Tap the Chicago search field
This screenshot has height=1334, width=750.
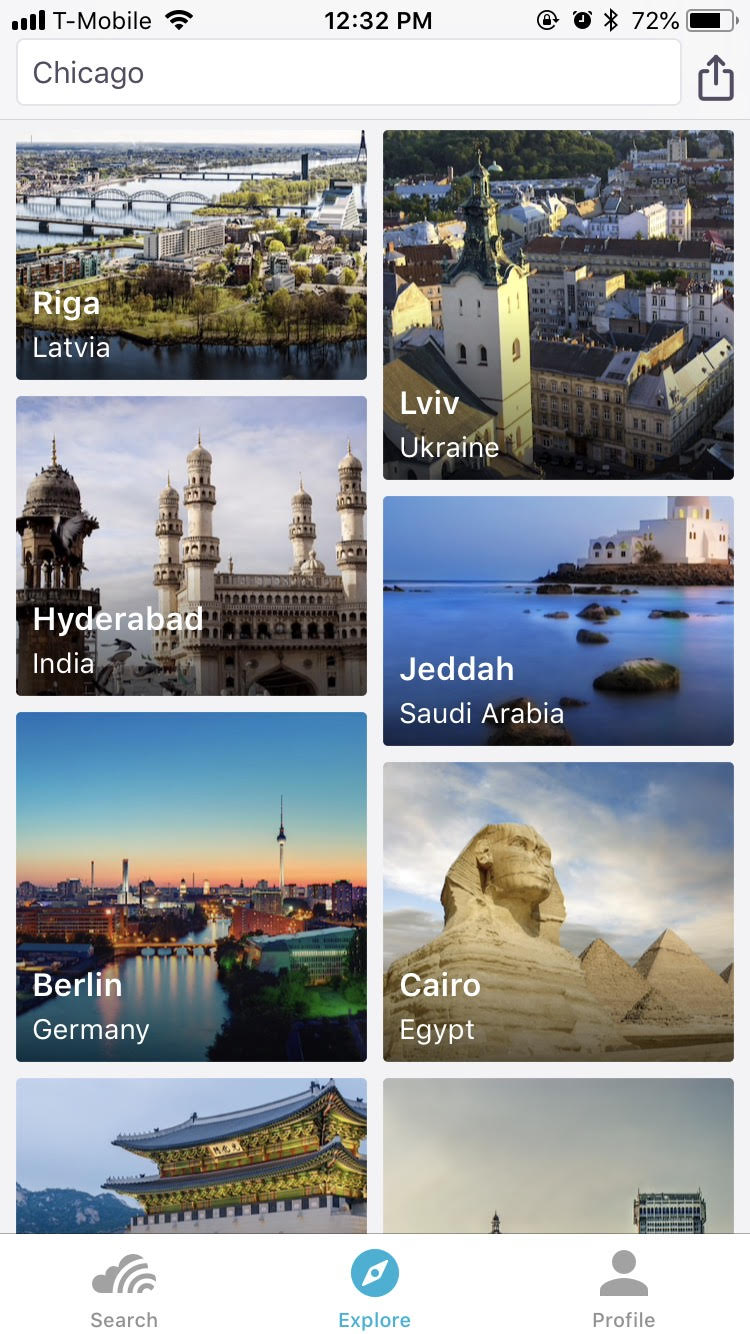pos(348,73)
